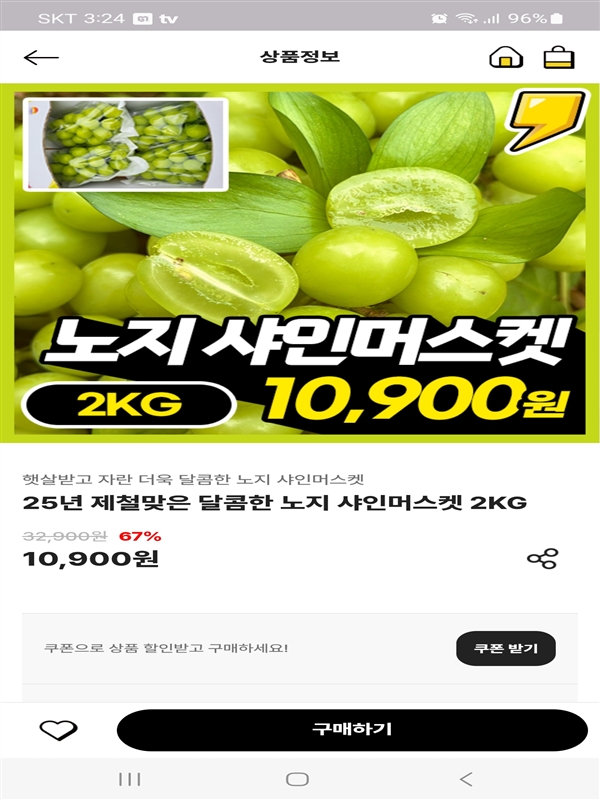This screenshot has width=600, height=800.
Task: Go back using the top-left arrow
Action: (41, 57)
